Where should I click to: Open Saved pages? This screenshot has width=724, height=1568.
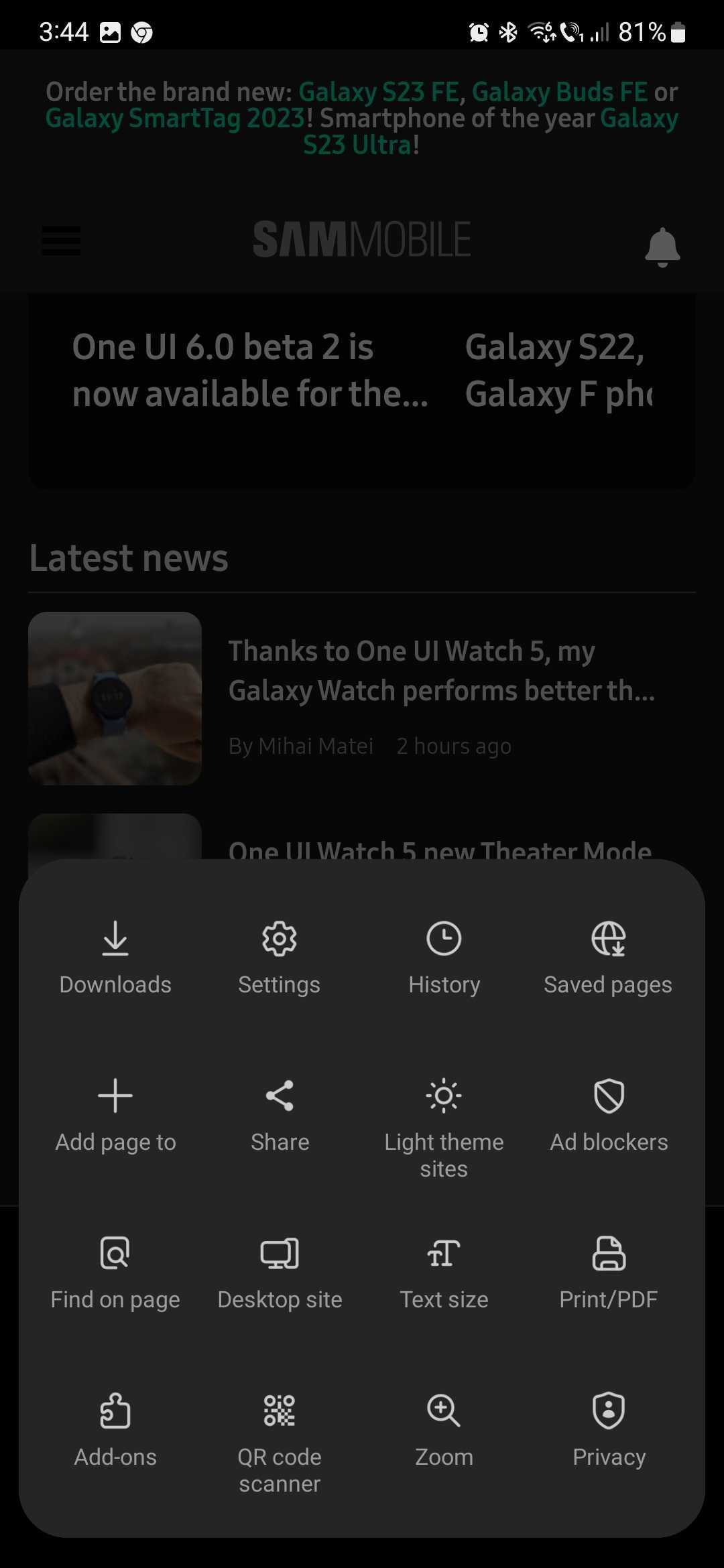(x=608, y=957)
